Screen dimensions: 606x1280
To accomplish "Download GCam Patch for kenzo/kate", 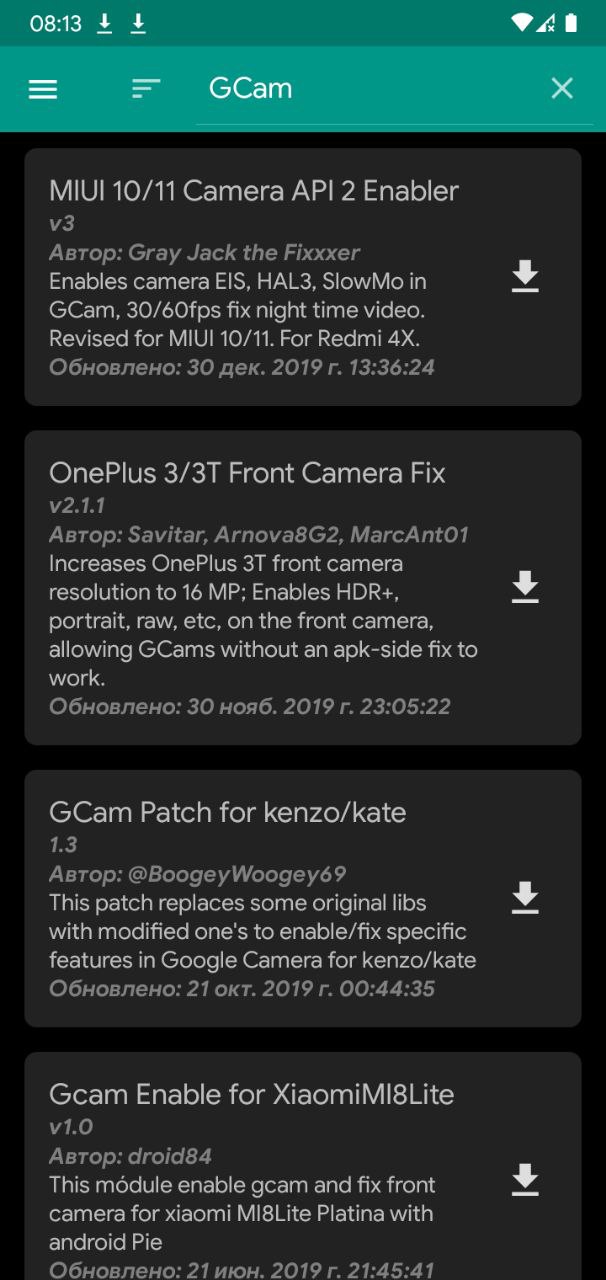I will 525,898.
